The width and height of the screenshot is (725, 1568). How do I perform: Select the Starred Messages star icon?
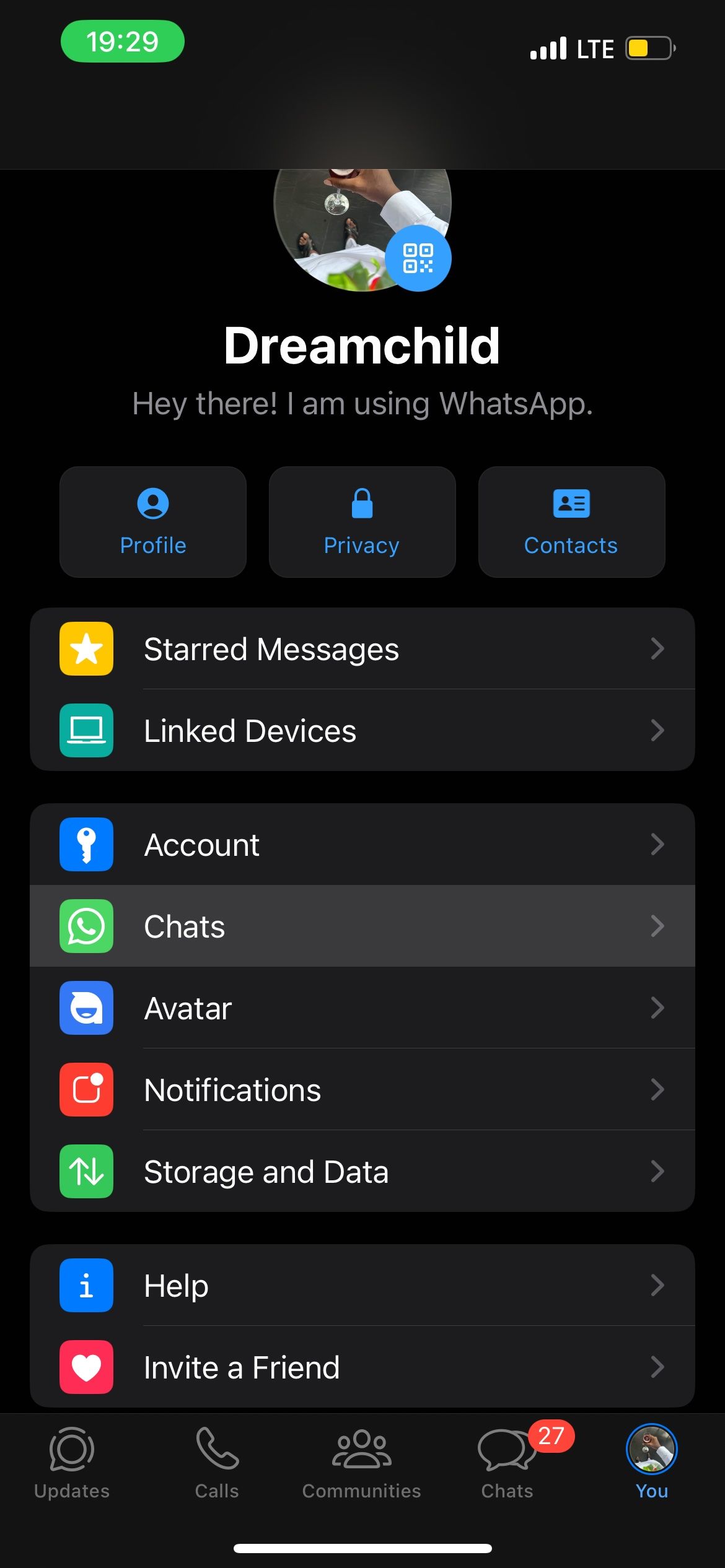pyautogui.click(x=86, y=649)
